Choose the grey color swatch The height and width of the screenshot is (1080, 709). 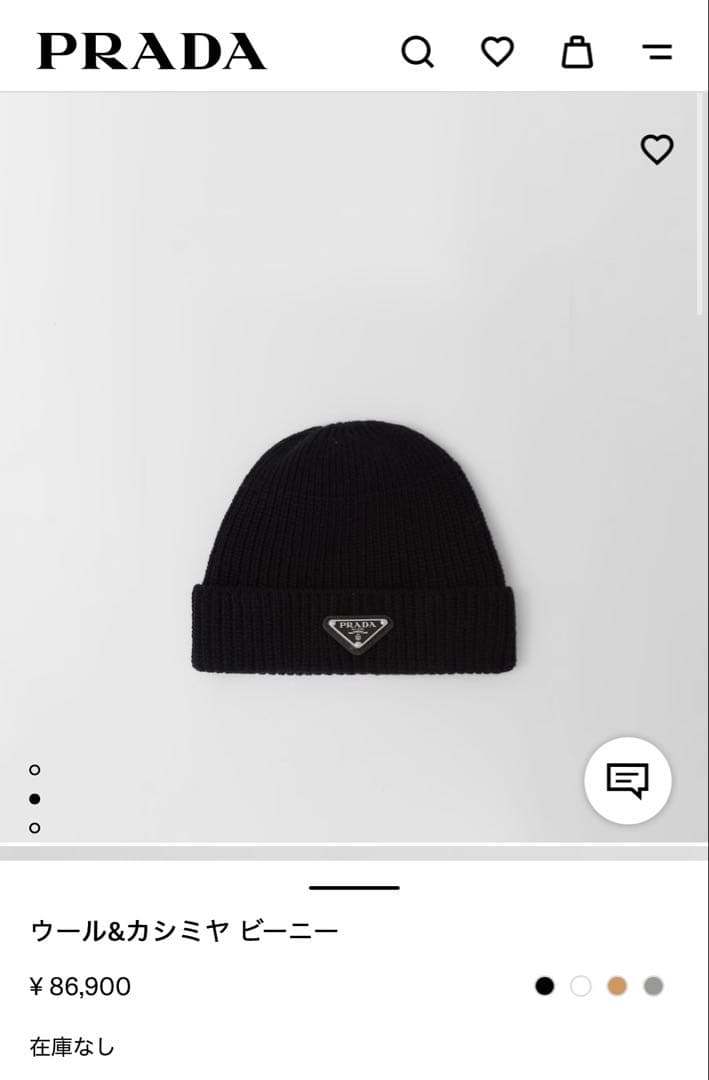(653, 987)
